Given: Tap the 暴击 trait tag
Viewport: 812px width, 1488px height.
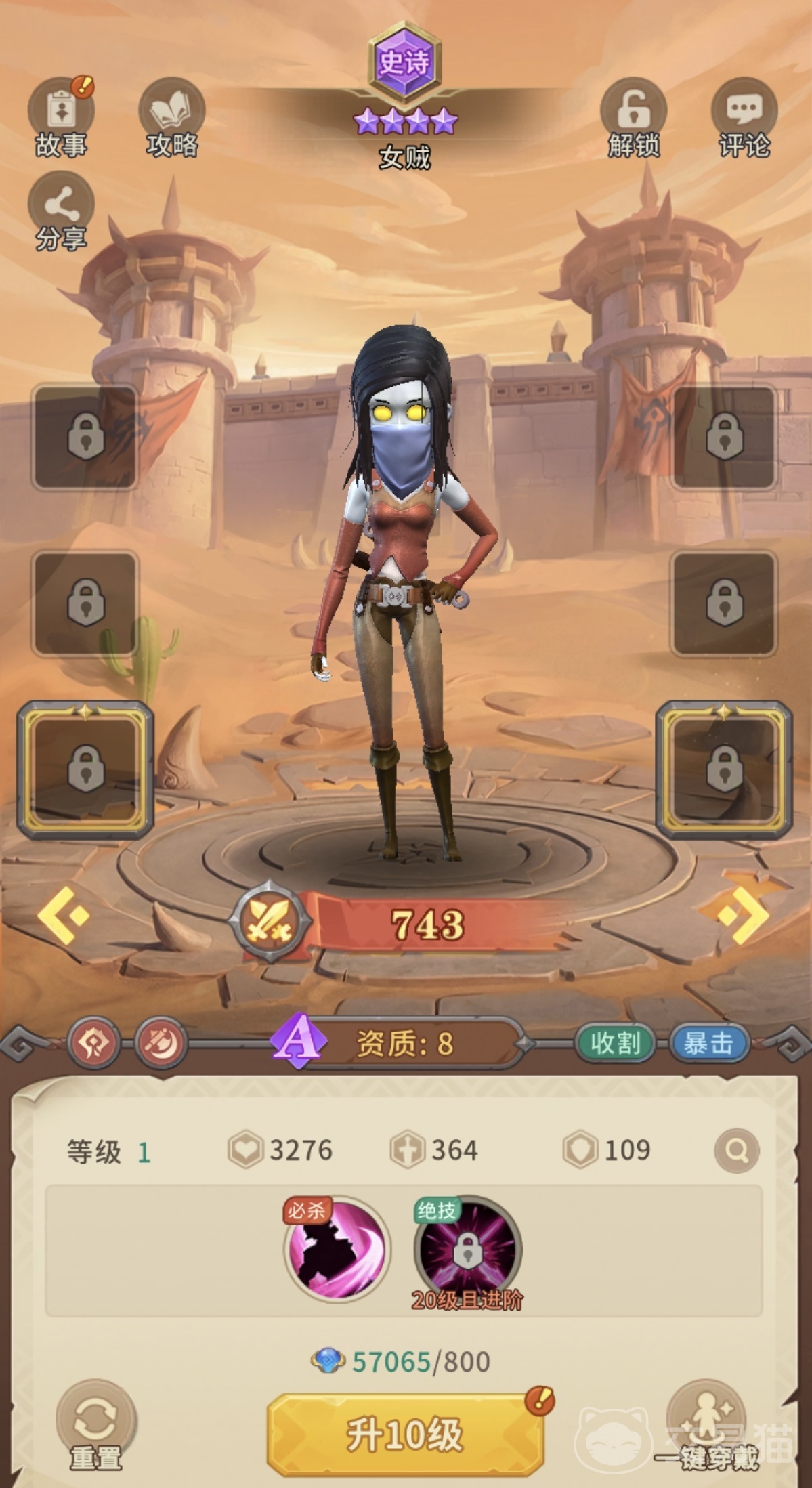Looking at the screenshot, I should (x=708, y=1043).
